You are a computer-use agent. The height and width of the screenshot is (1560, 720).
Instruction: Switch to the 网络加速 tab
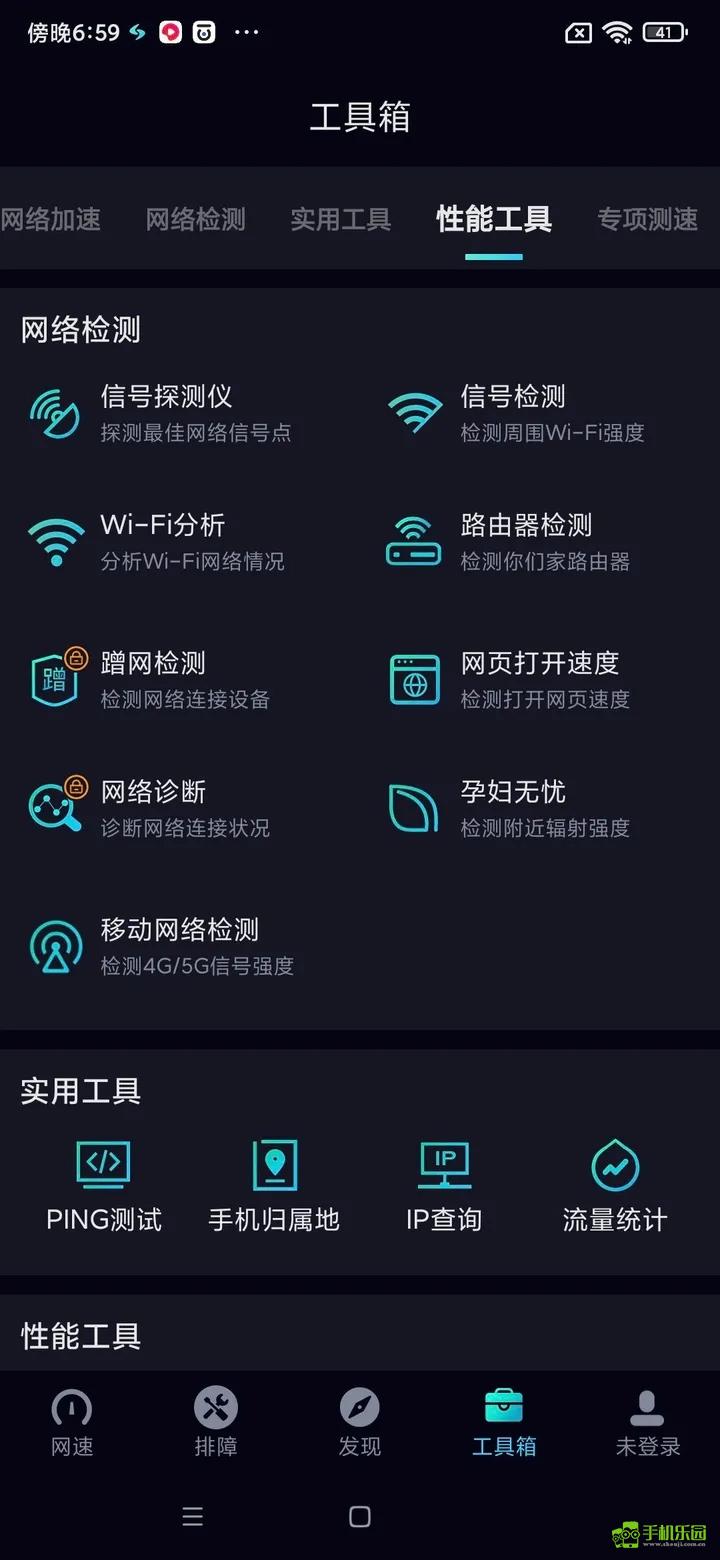(52, 220)
